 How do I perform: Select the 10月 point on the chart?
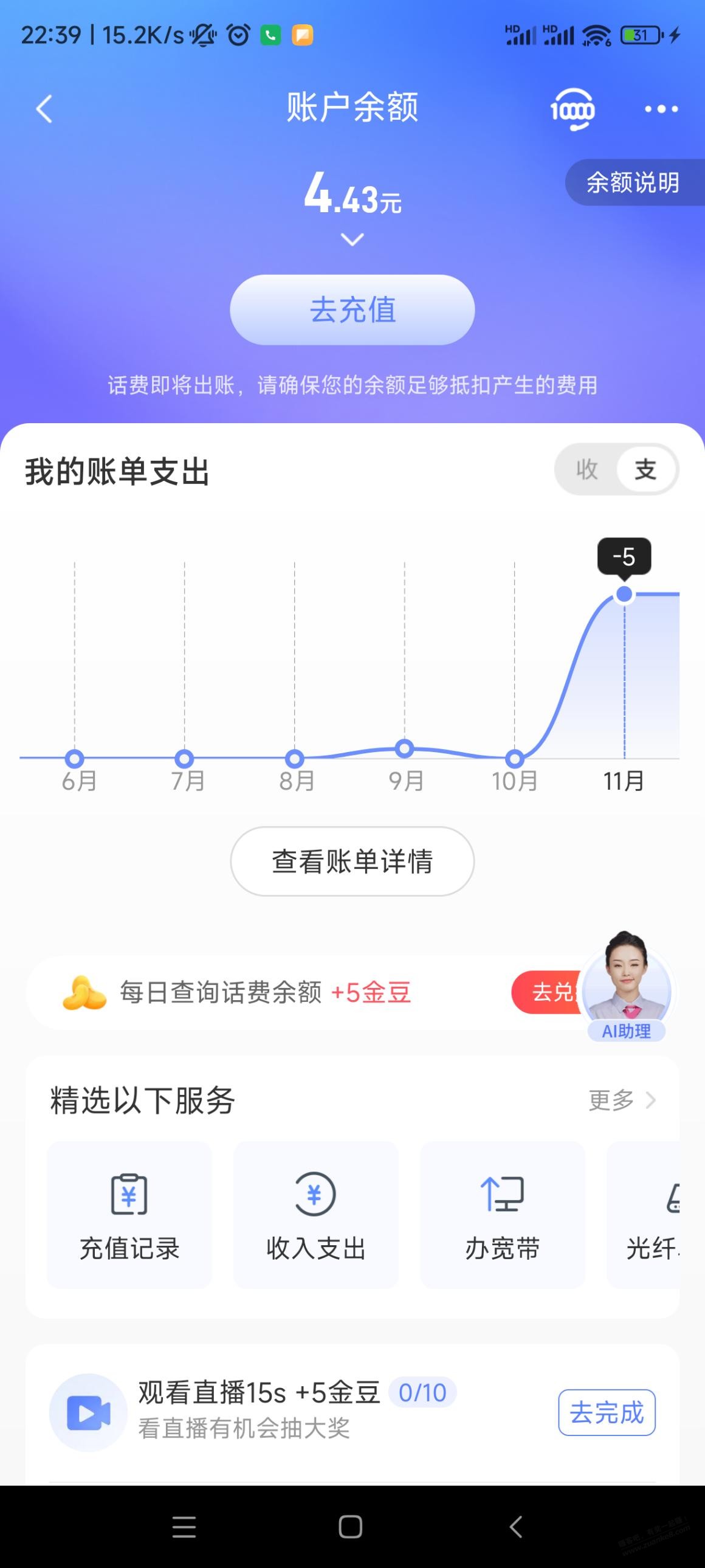[x=515, y=758]
